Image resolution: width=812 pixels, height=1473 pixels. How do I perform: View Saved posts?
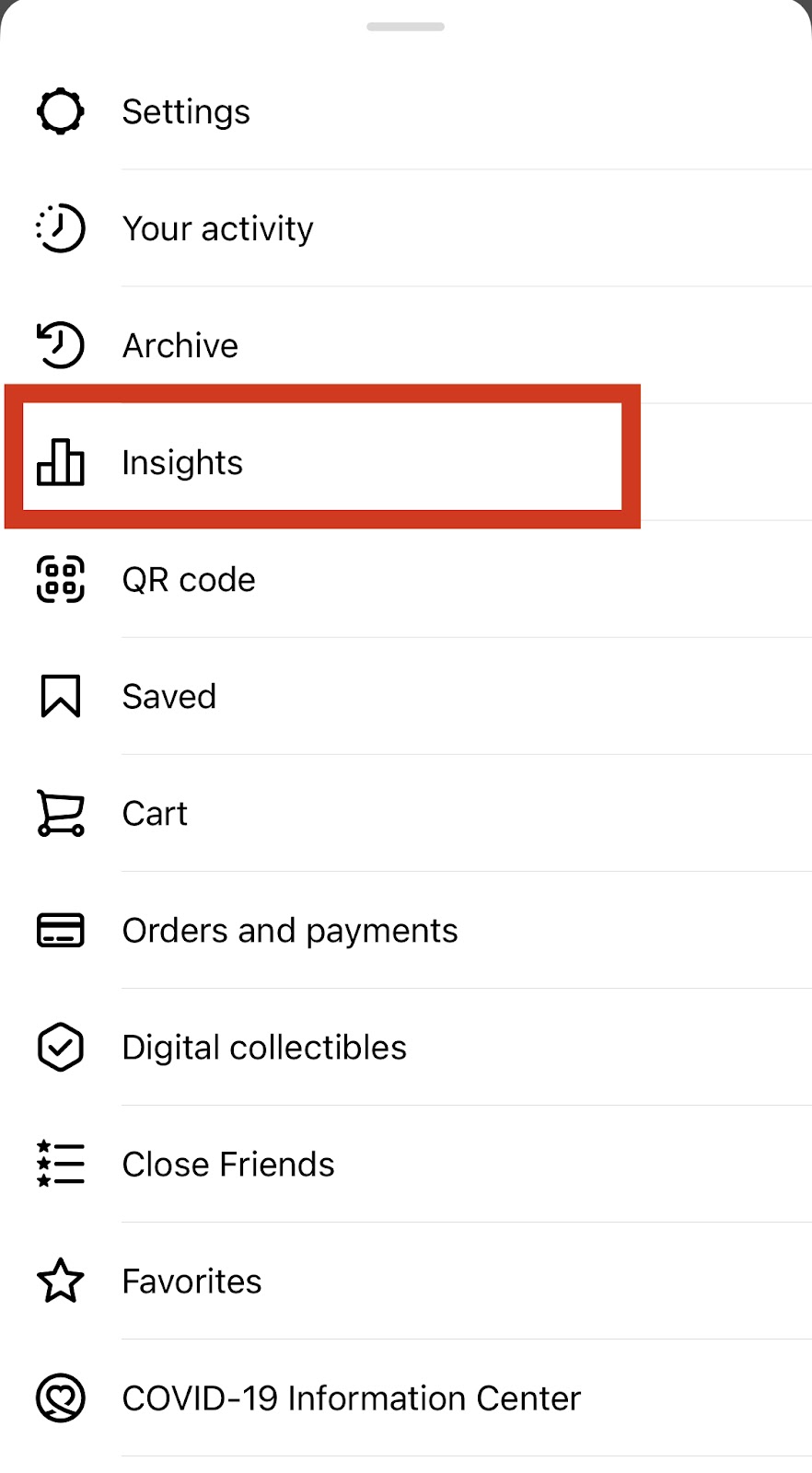click(169, 697)
